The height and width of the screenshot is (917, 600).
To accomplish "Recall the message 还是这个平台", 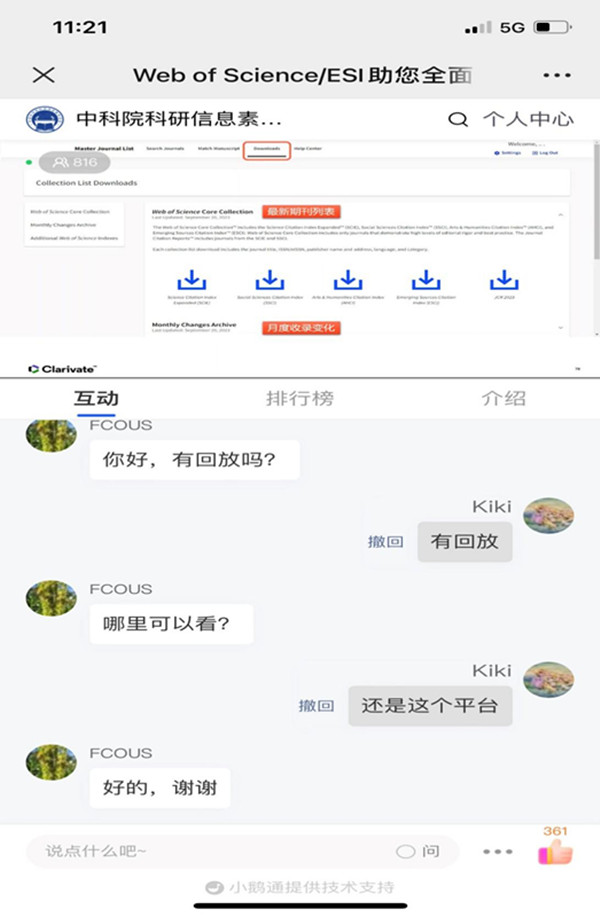I will (316, 706).
